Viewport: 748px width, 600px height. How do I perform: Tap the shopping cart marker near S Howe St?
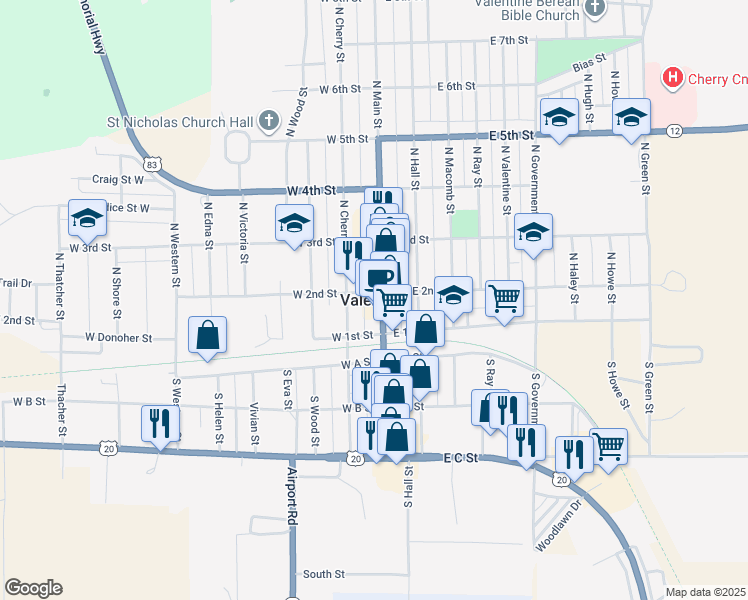(x=608, y=446)
